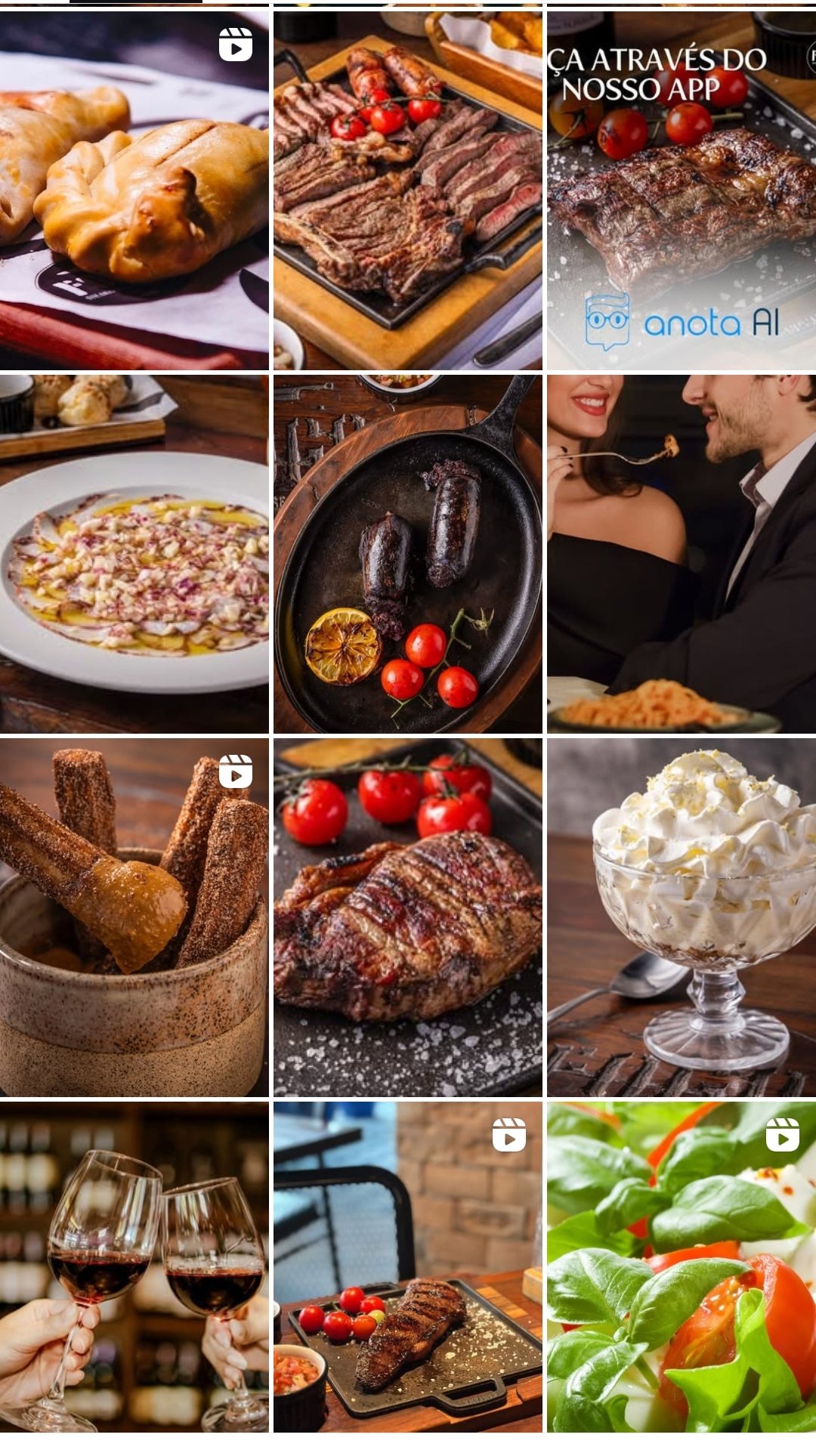Open the steak on outdoor table reel
This screenshot has height=1456, width=816.
tap(407, 1266)
